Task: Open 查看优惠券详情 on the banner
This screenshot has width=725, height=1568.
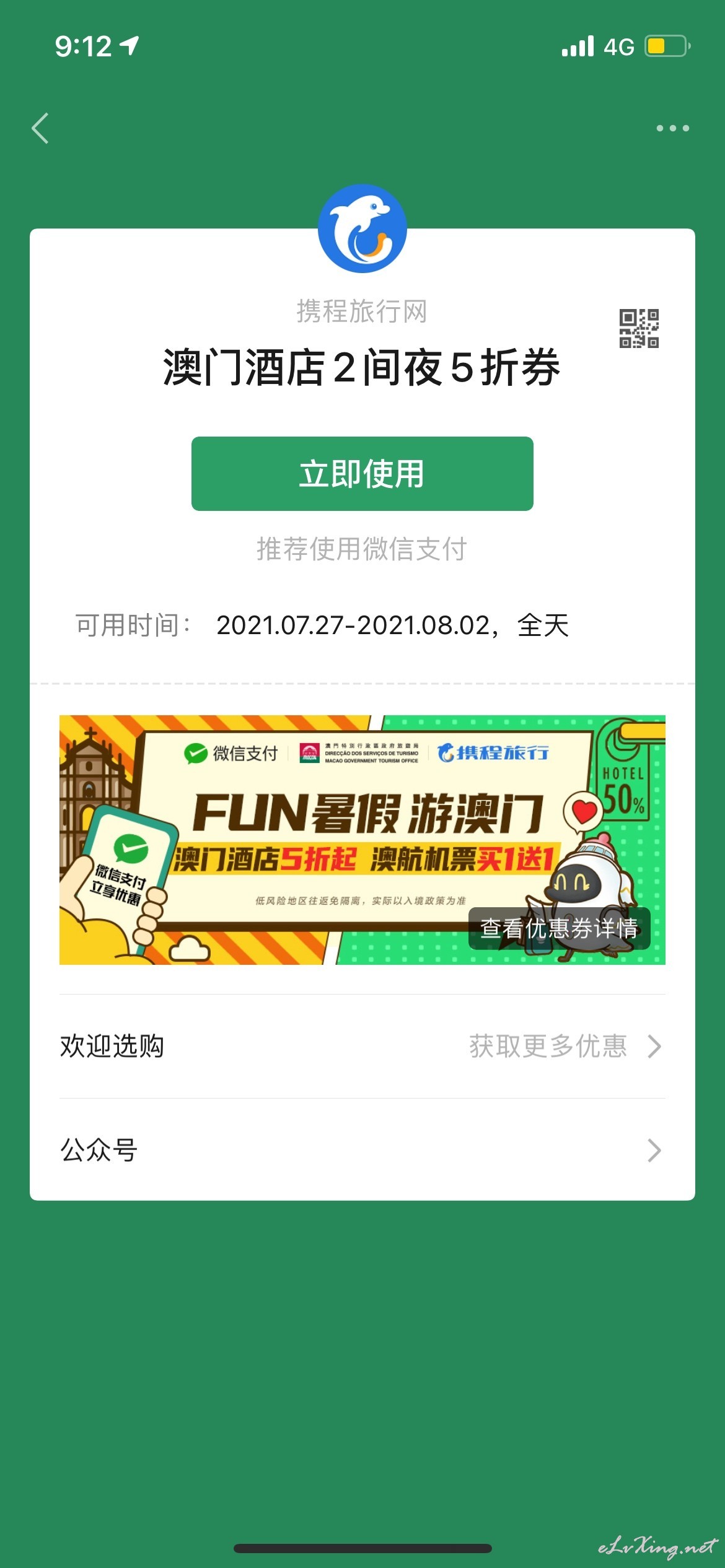Action: pos(559,928)
